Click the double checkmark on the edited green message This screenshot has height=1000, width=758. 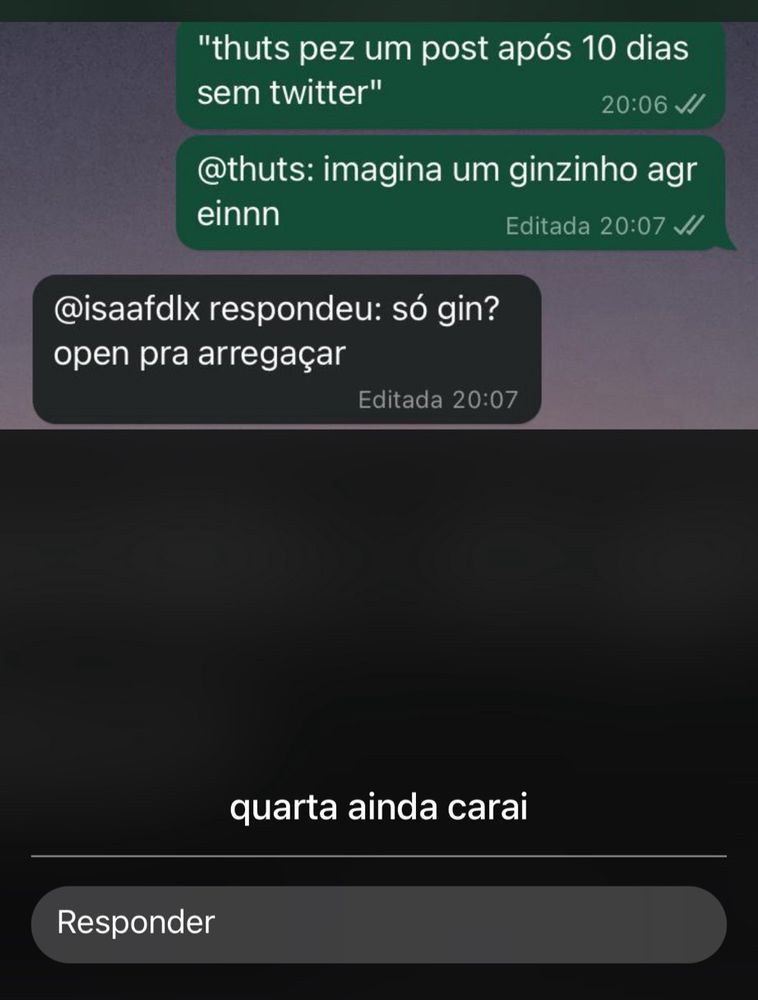click(x=691, y=226)
